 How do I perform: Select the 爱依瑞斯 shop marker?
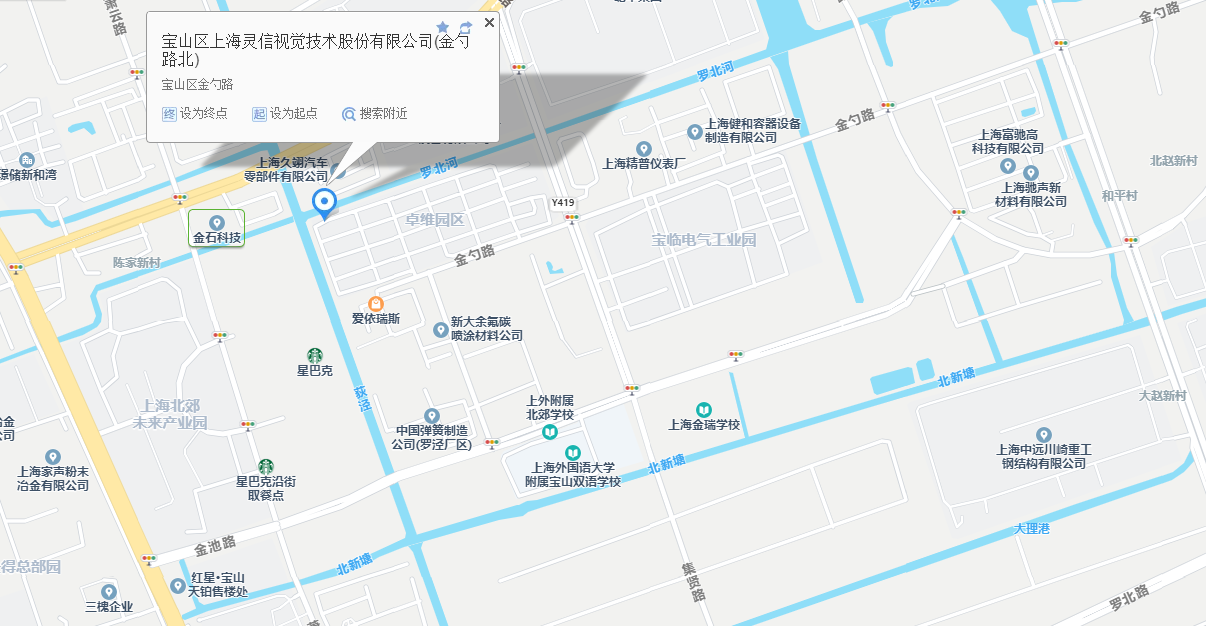[x=376, y=303]
